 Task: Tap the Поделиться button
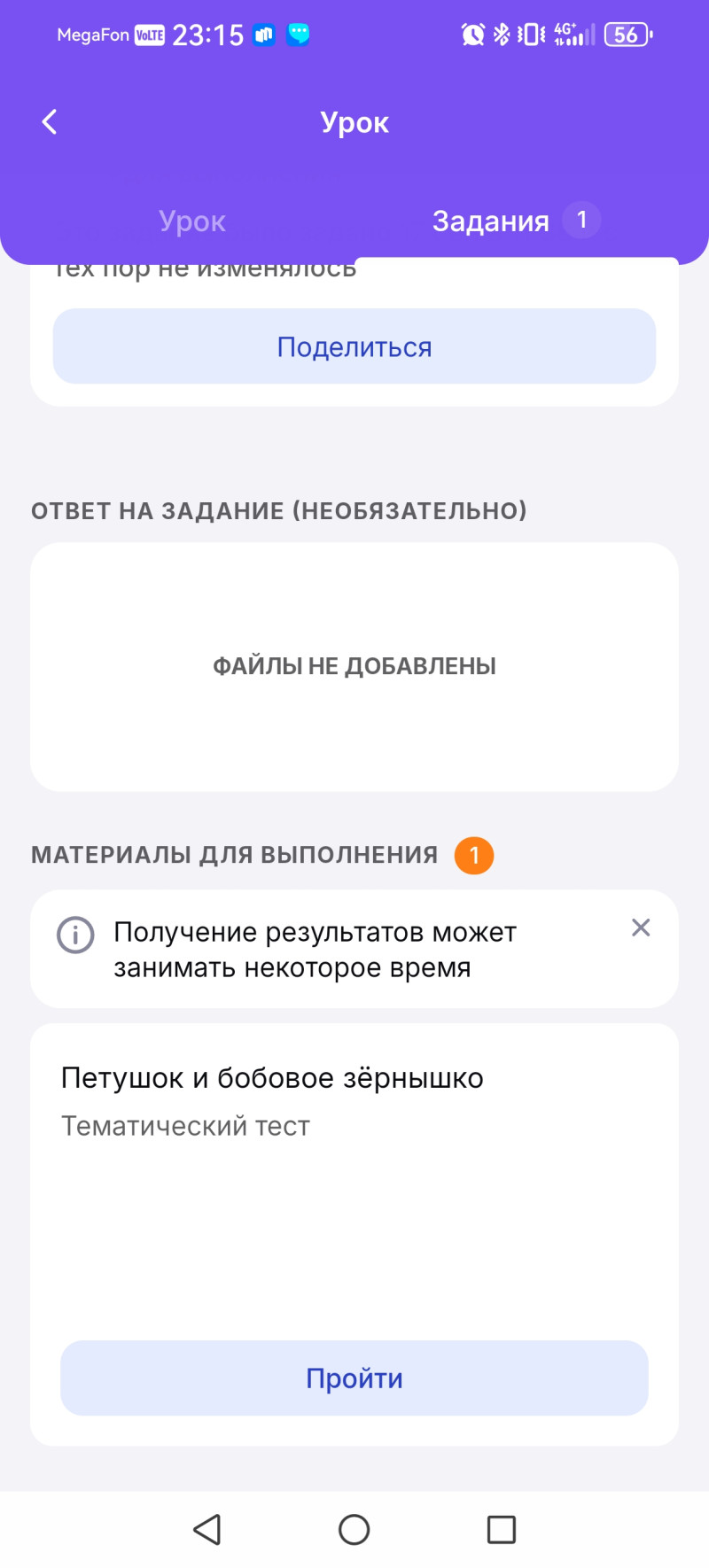pos(354,346)
